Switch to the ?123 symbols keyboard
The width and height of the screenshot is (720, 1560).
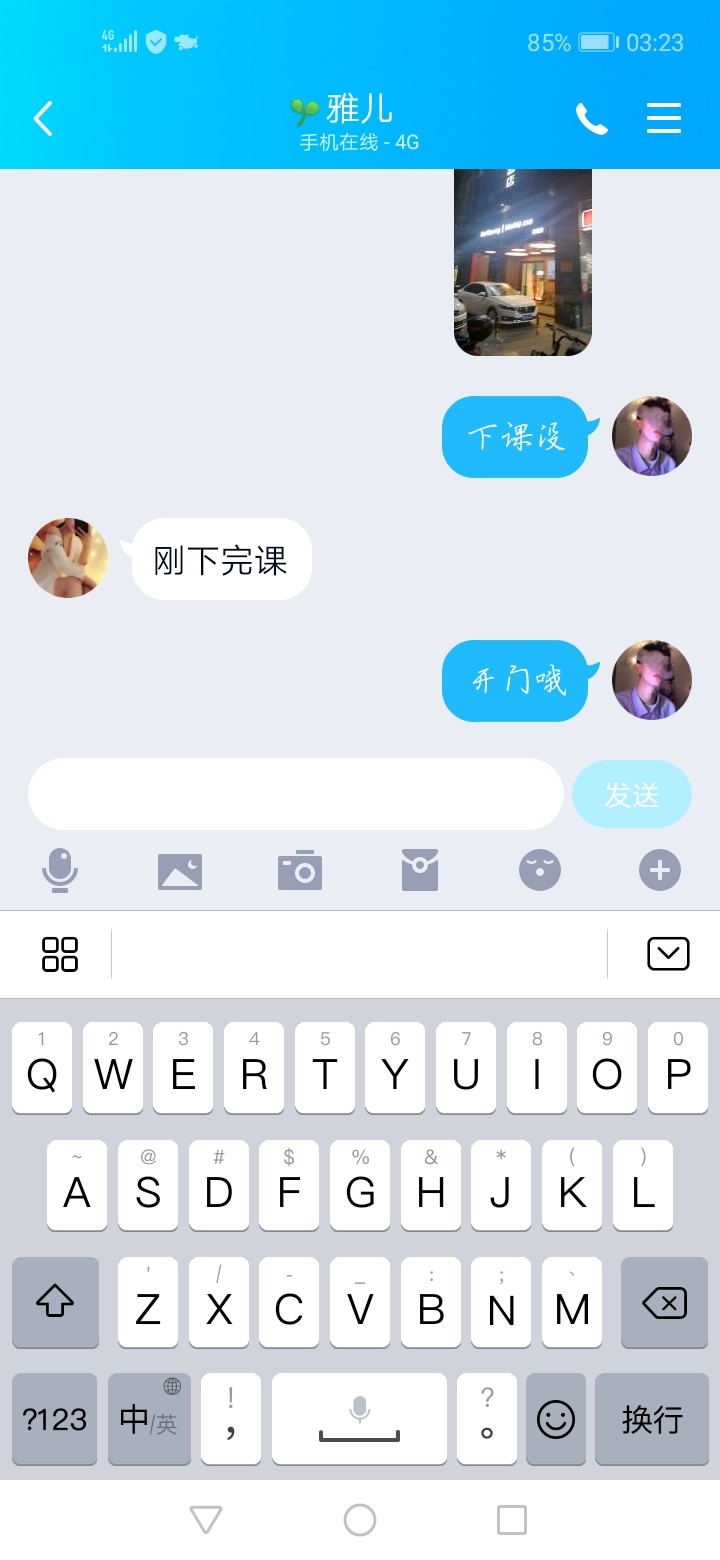(55, 1419)
